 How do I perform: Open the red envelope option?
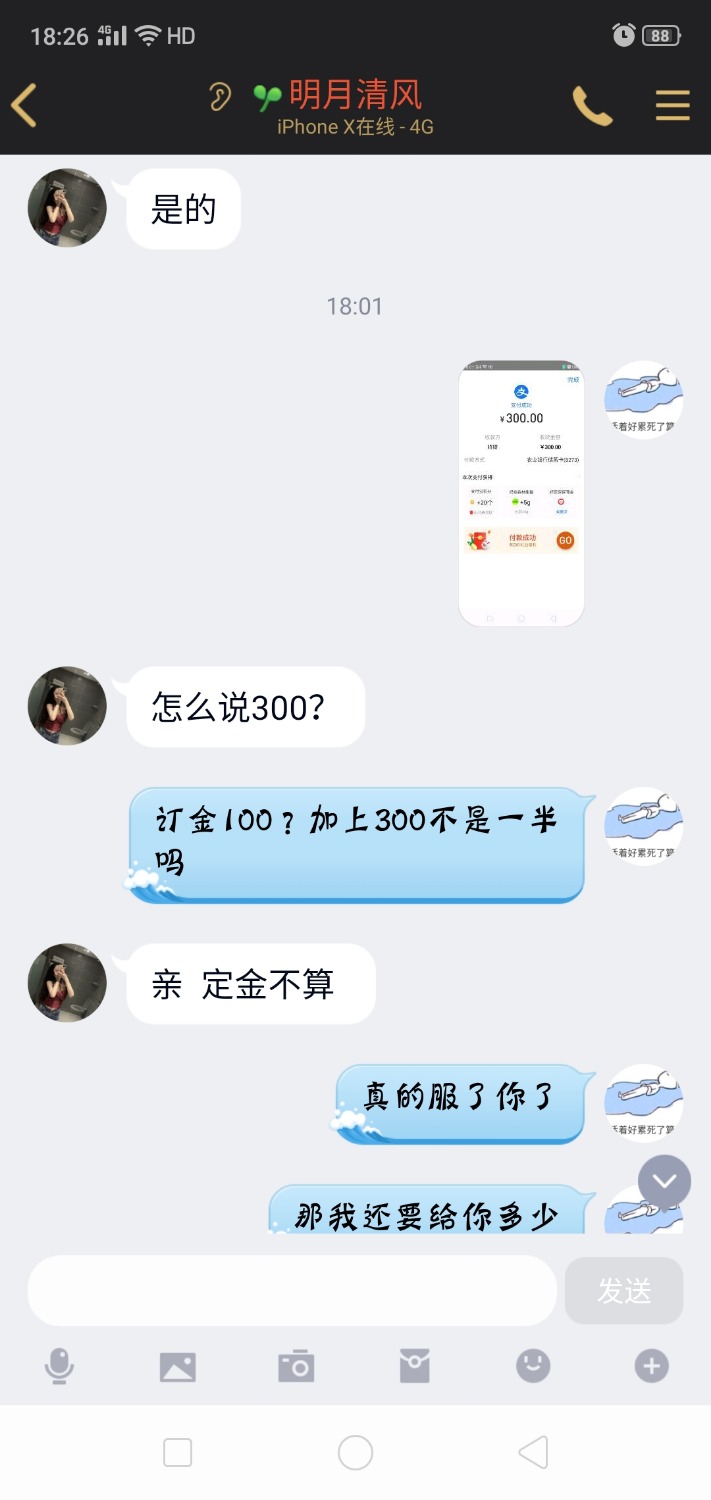coord(414,1366)
